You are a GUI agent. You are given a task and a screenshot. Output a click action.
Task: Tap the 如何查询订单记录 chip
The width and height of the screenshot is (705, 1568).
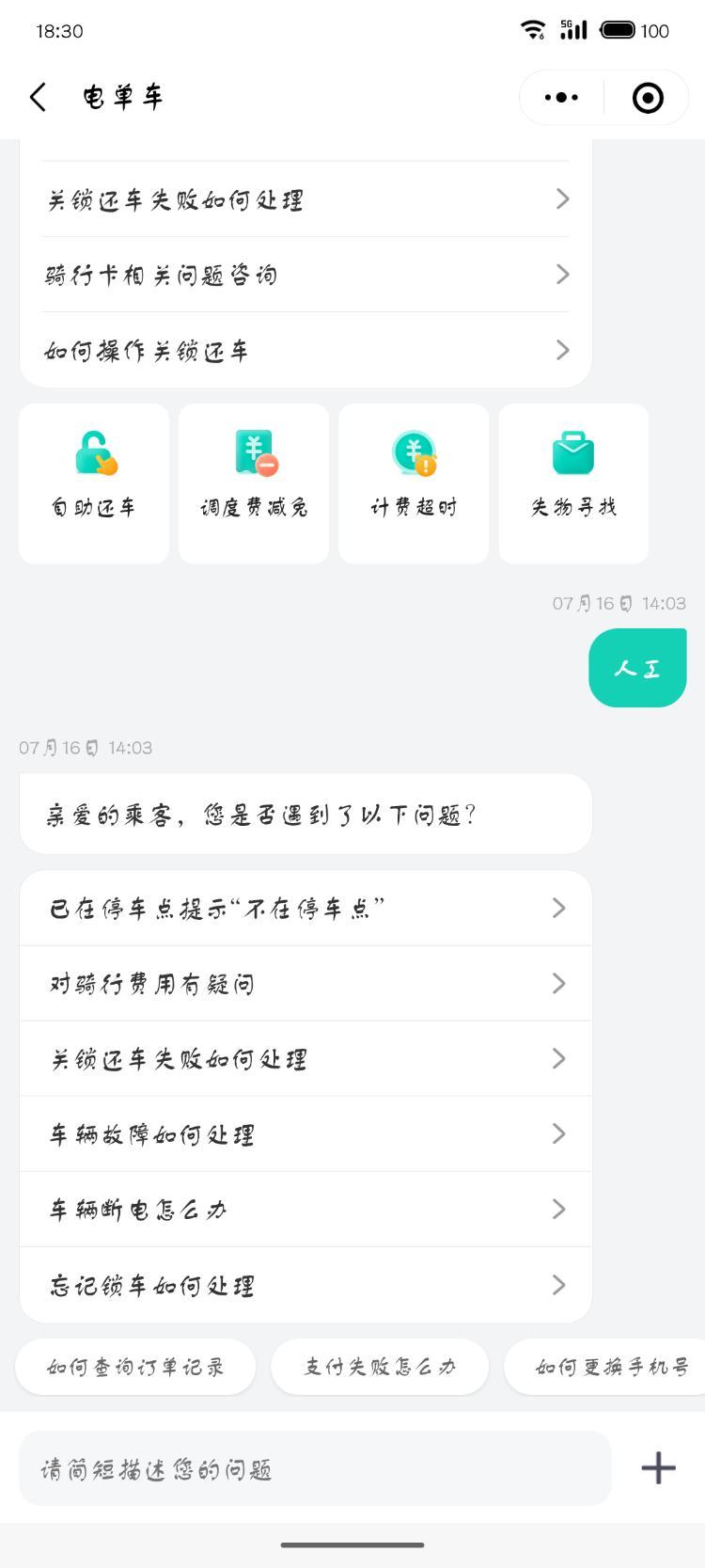(135, 1367)
